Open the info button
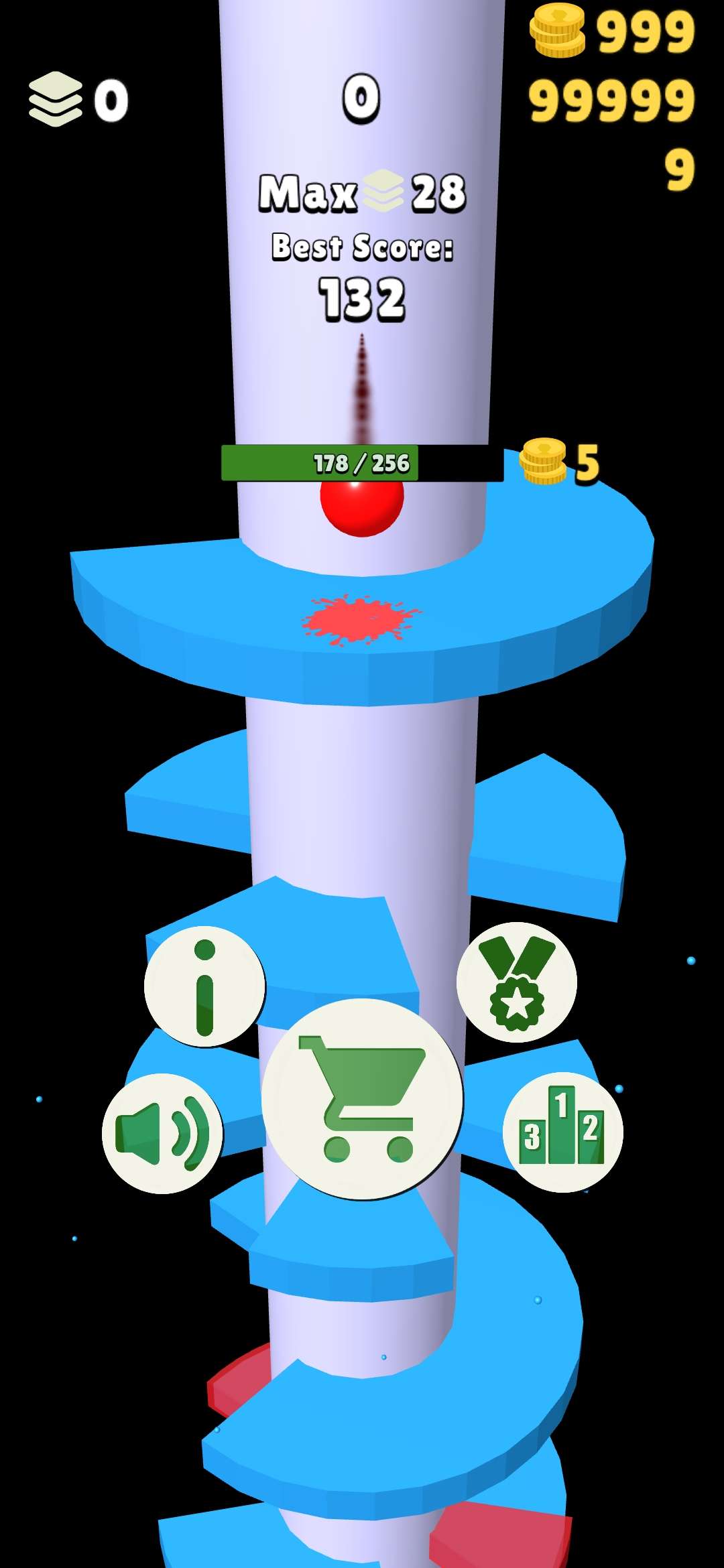Image resolution: width=724 pixels, height=1568 pixels. (204, 986)
